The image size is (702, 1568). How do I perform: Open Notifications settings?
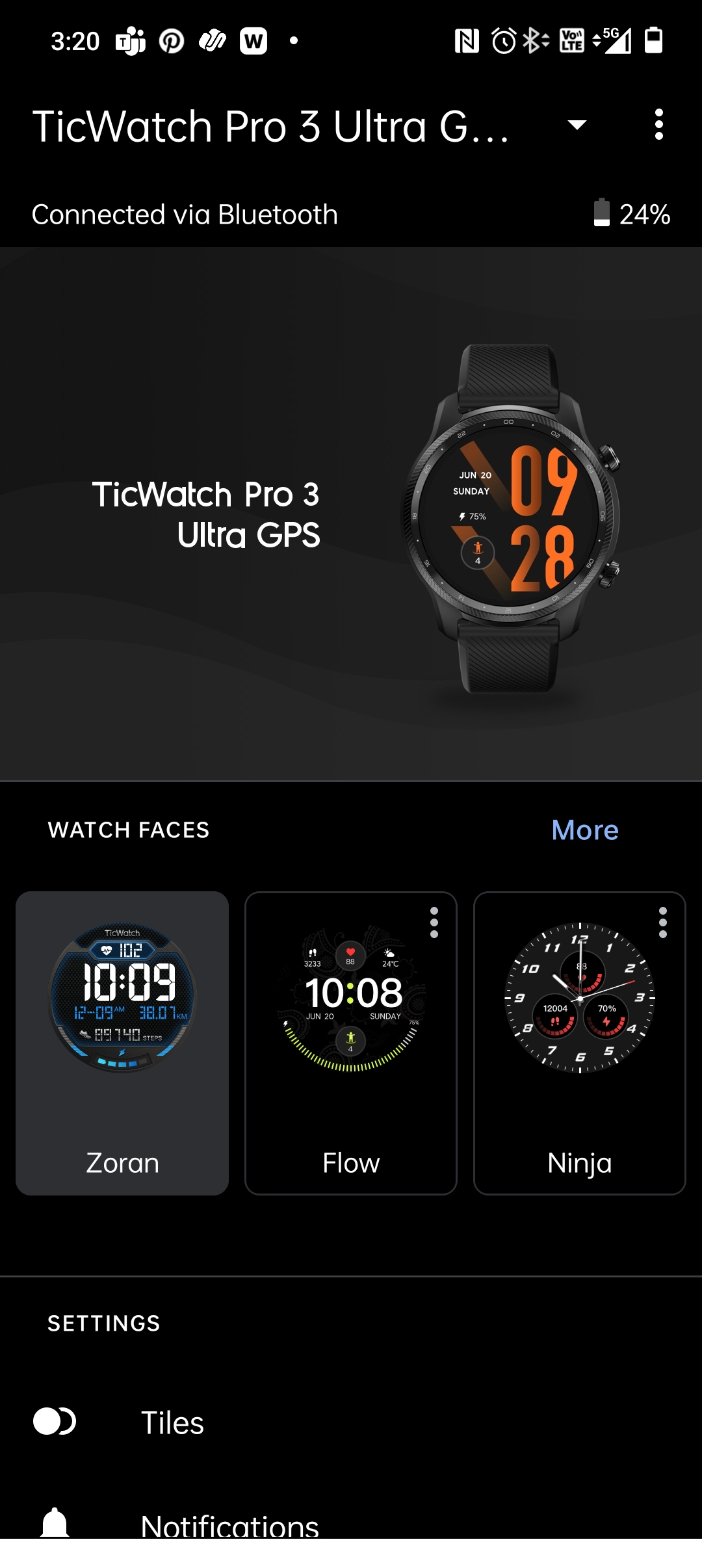coord(229,1523)
